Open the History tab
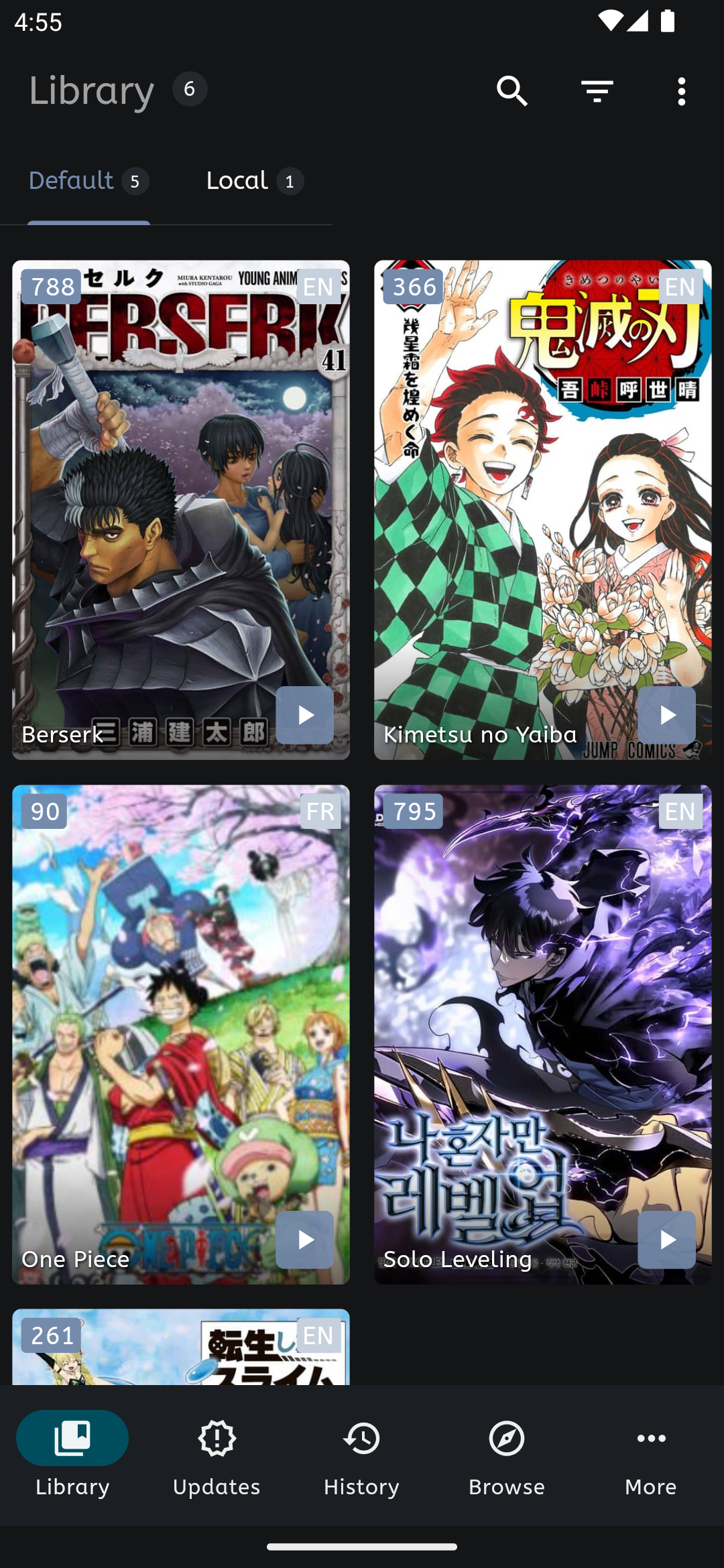The image size is (724, 1568). pyautogui.click(x=361, y=1455)
